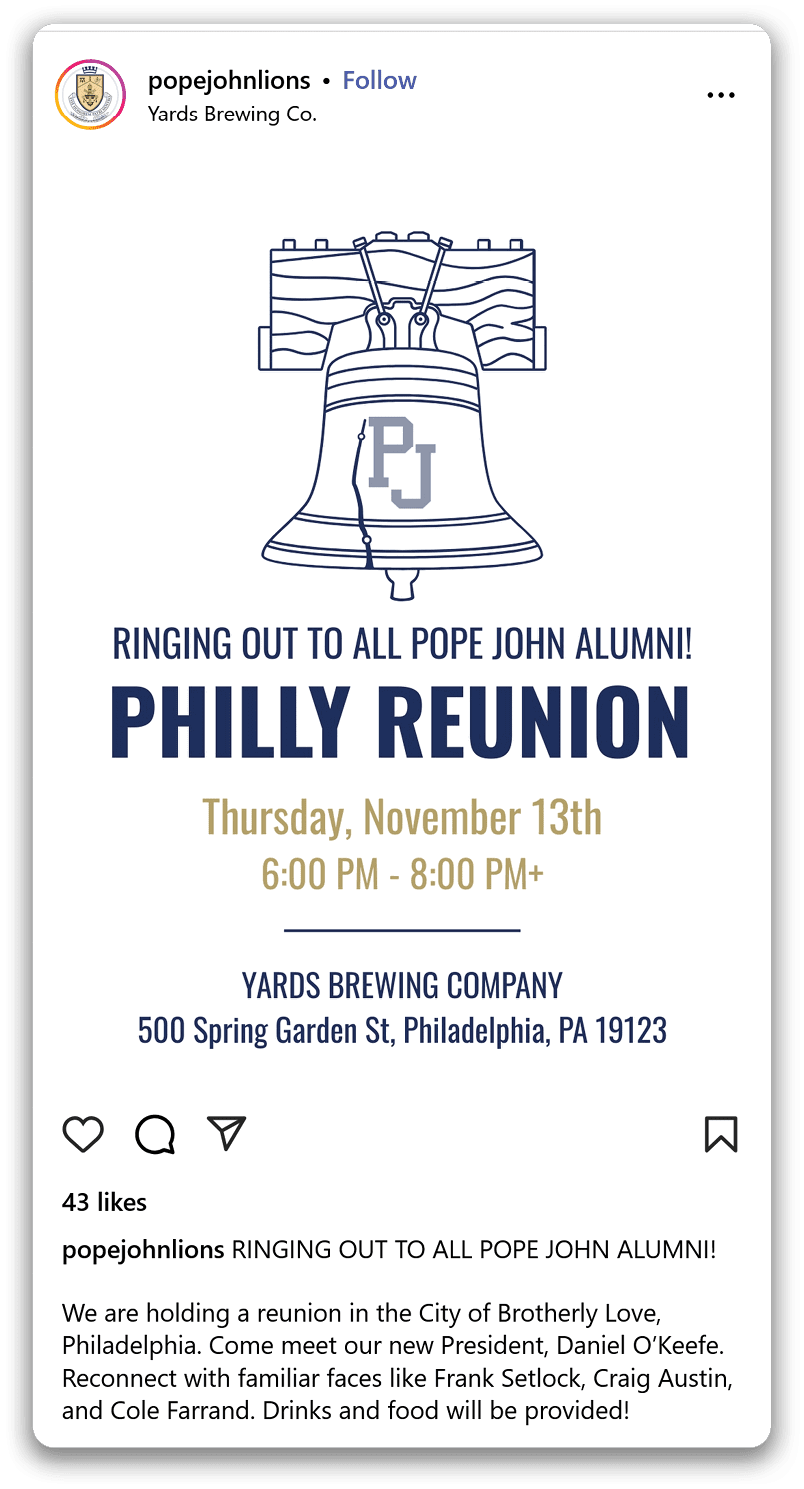The height and width of the screenshot is (1489, 804).
Task: Open the popejohnlions profile picture
Action: pyautogui.click(x=90, y=95)
